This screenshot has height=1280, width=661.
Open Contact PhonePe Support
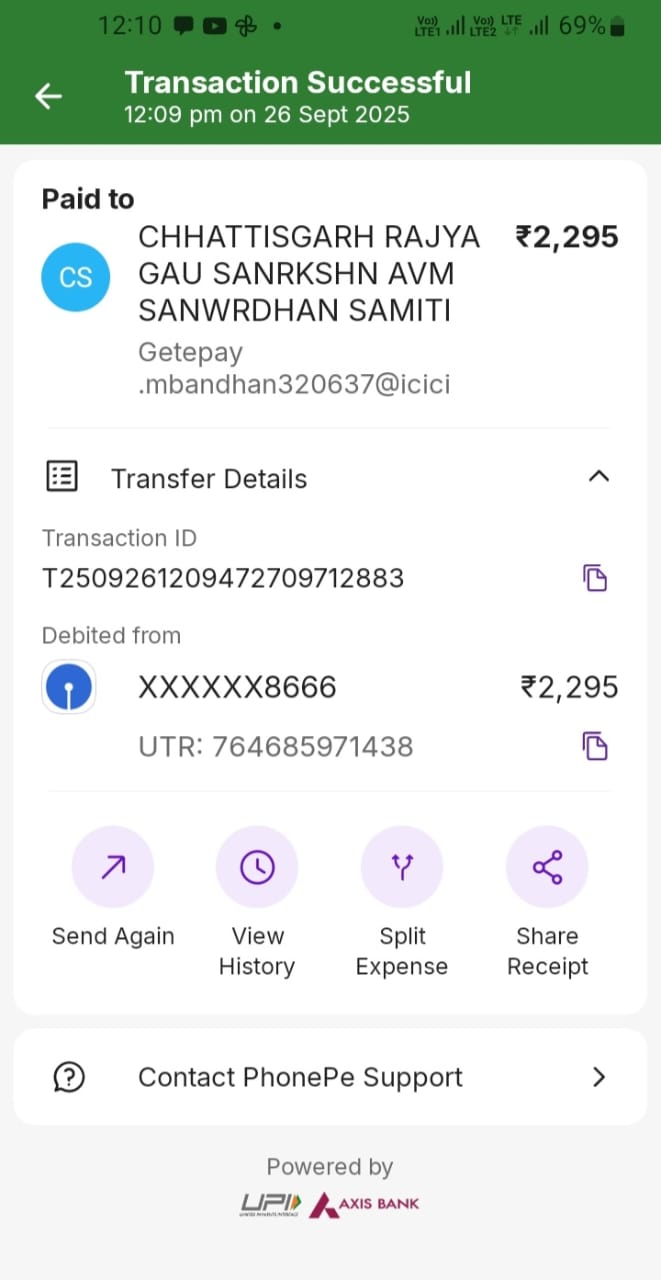coord(330,1077)
